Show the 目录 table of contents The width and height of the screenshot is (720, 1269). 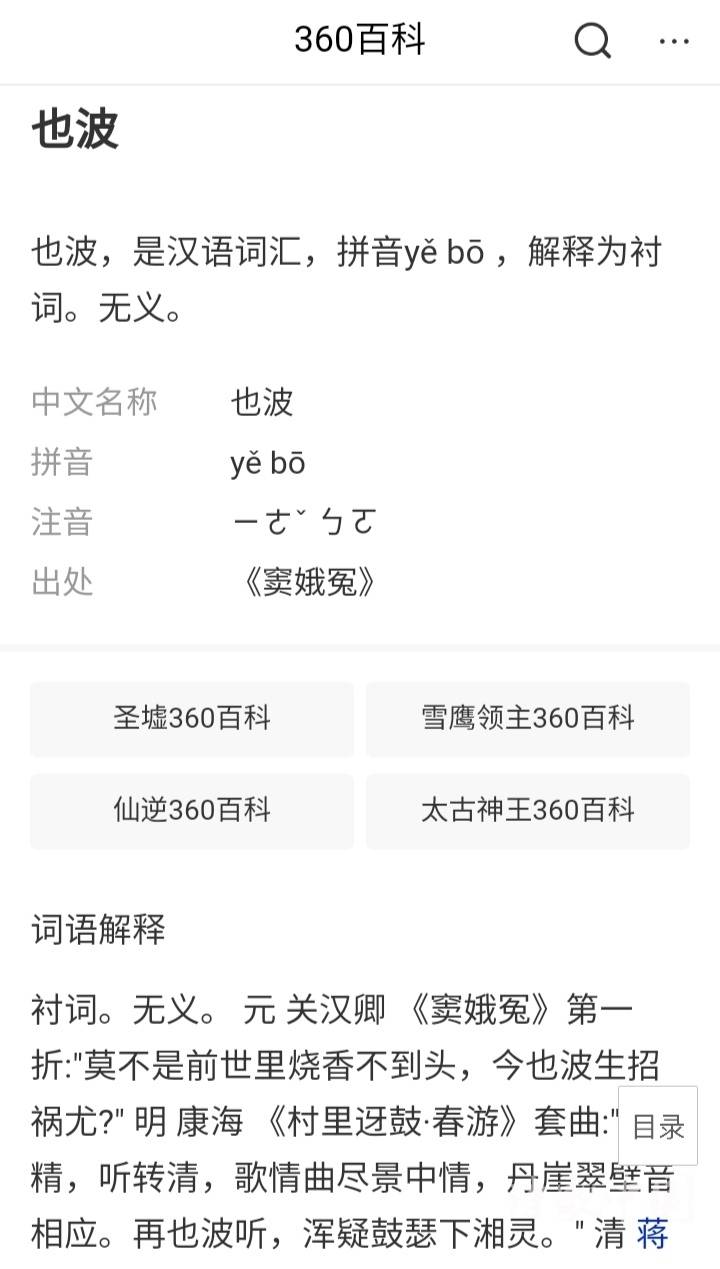coord(658,1126)
